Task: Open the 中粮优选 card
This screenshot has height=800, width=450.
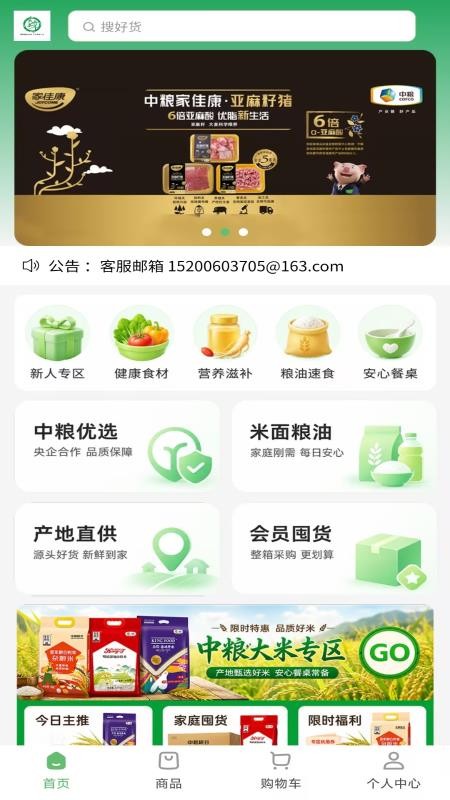Action: point(117,446)
